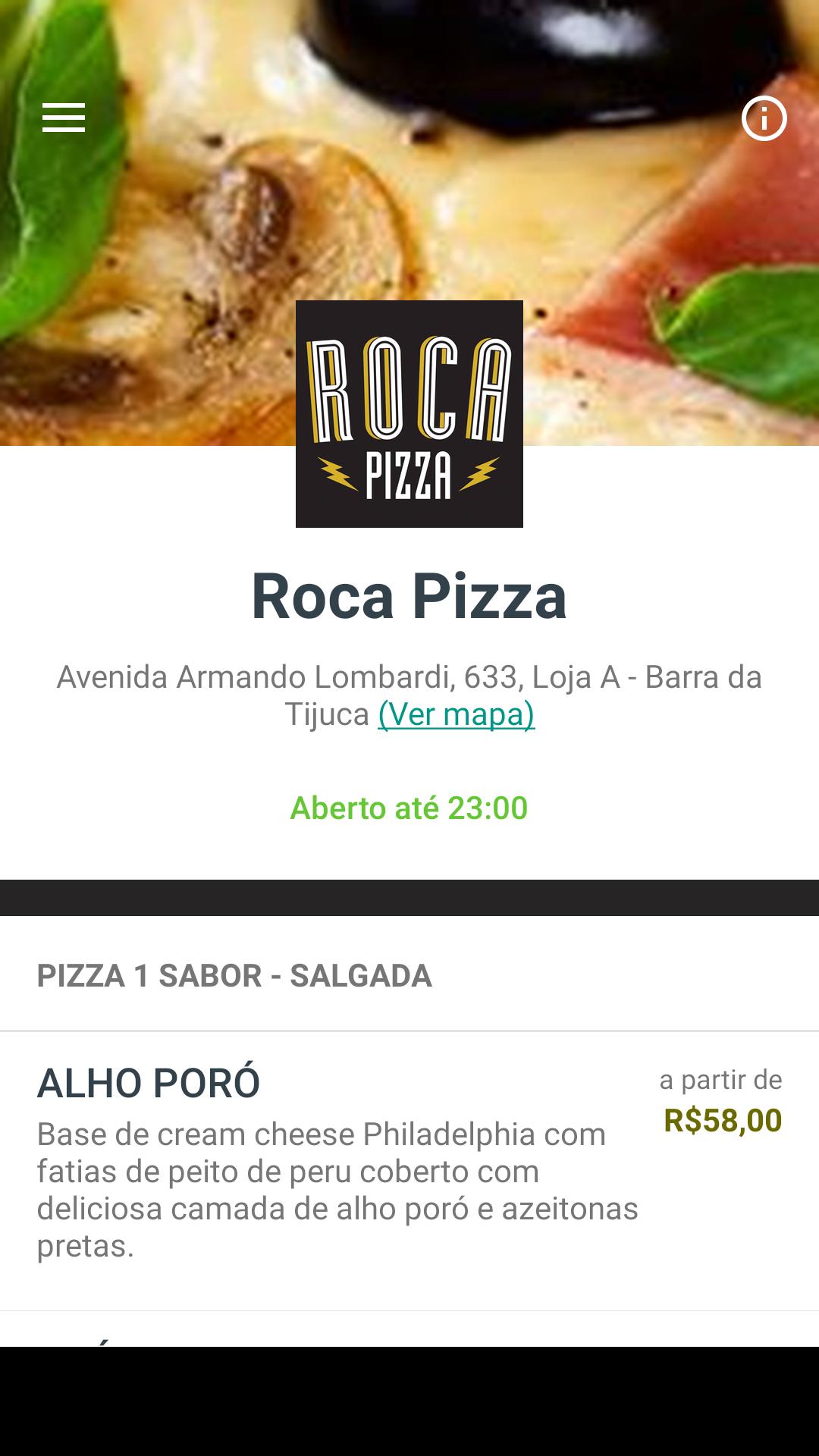Open the dark category bar above the menu
819x1456 pixels.
(x=409, y=899)
